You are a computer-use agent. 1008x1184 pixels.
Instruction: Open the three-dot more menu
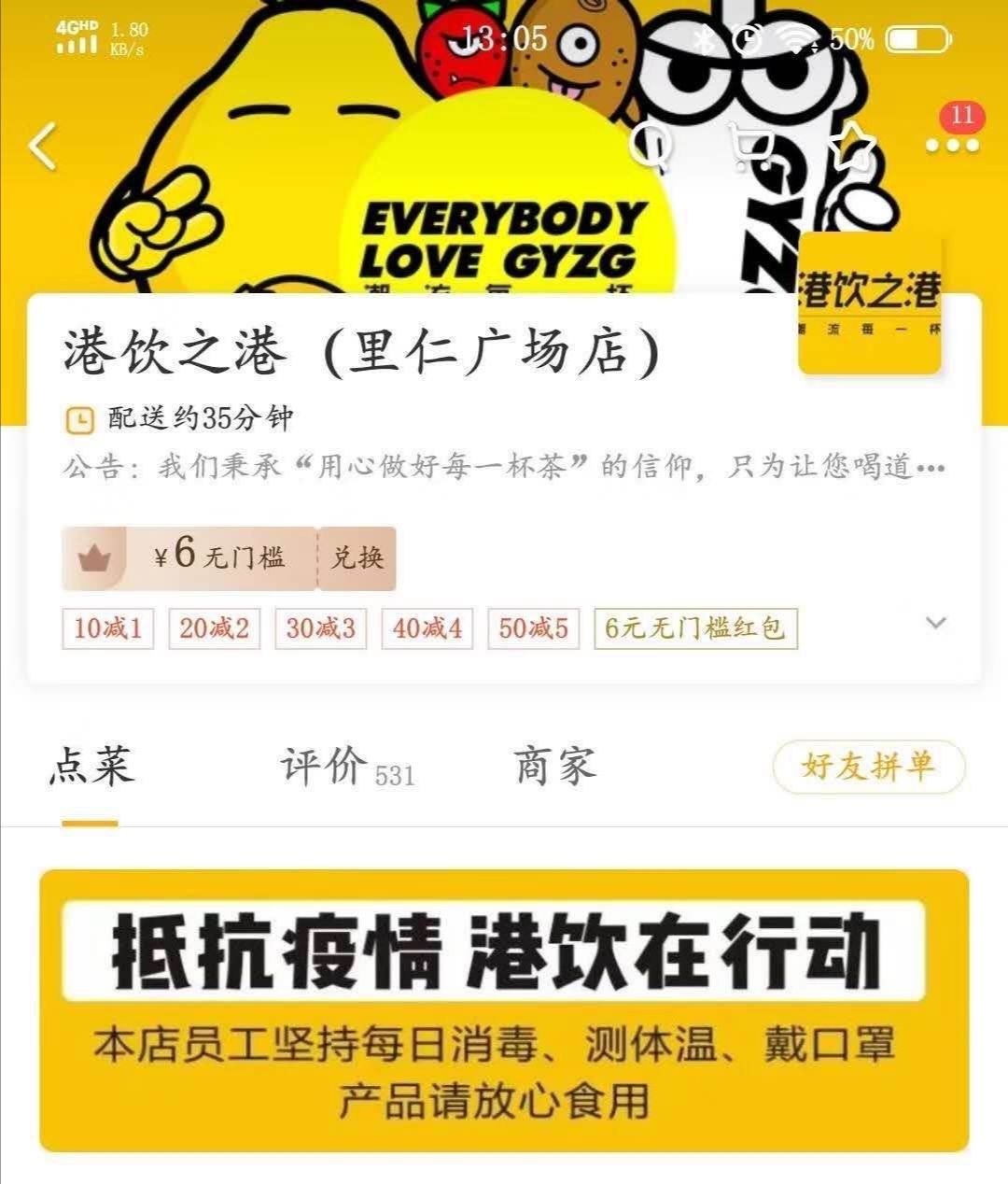click(x=953, y=146)
